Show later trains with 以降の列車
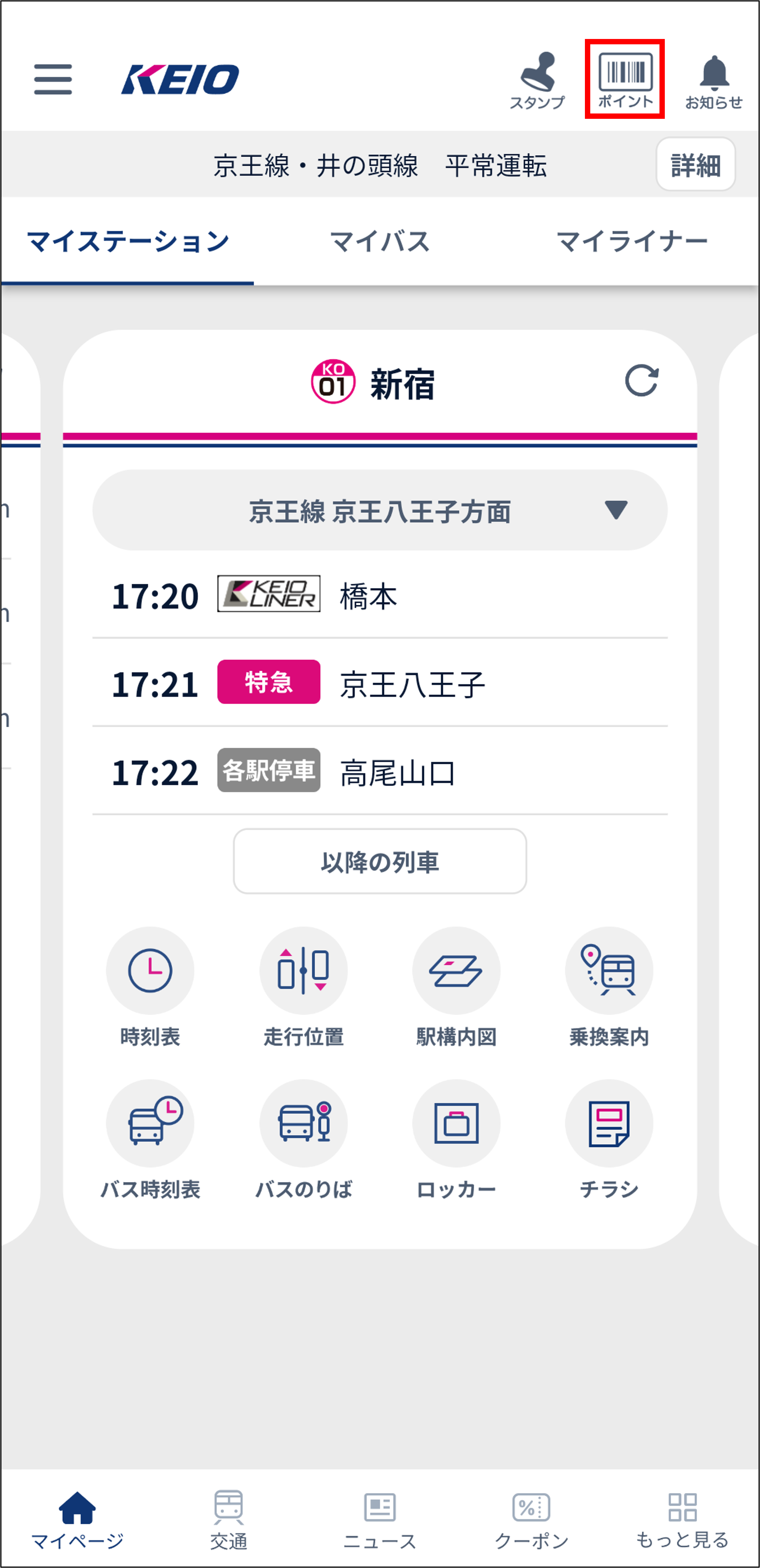Image resolution: width=760 pixels, height=1568 pixels. (380, 861)
